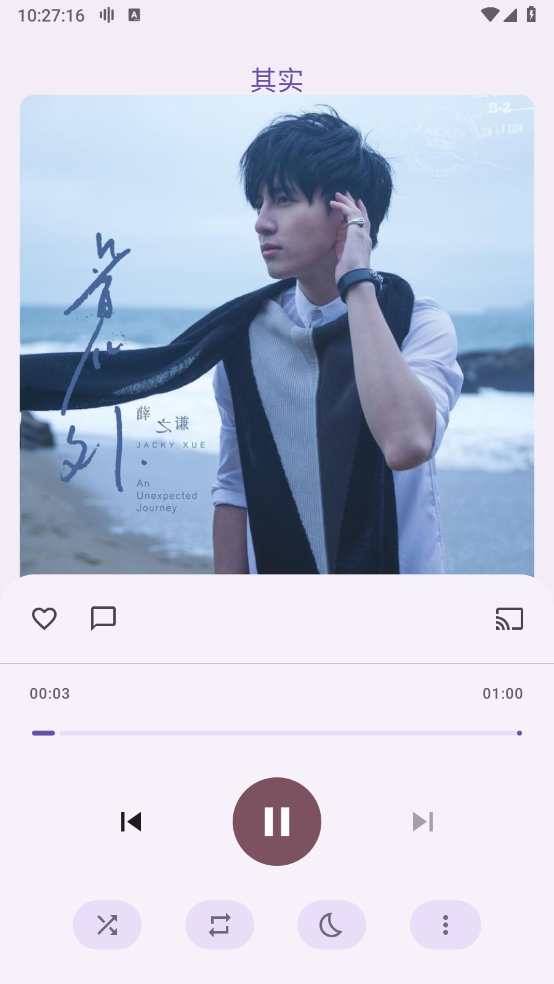Skip to the next track
Image resolution: width=554 pixels, height=984 pixels.
(423, 821)
